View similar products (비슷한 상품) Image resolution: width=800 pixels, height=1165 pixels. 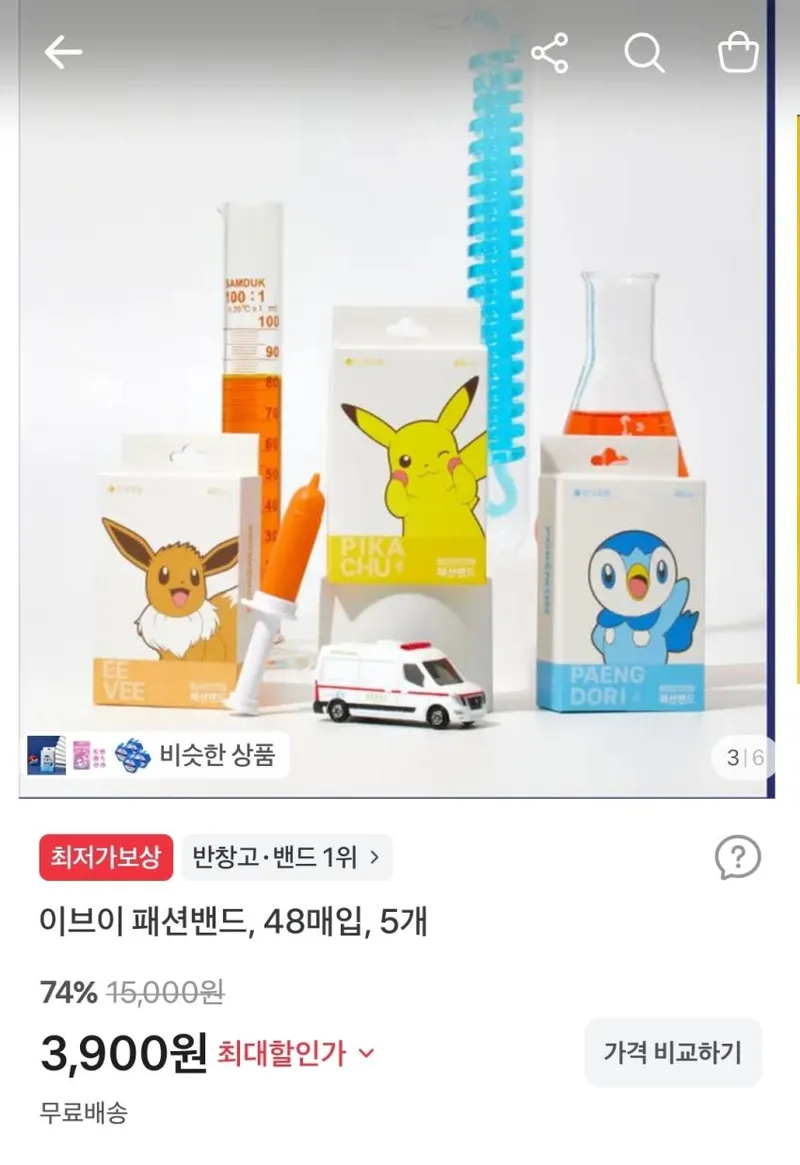[155, 755]
